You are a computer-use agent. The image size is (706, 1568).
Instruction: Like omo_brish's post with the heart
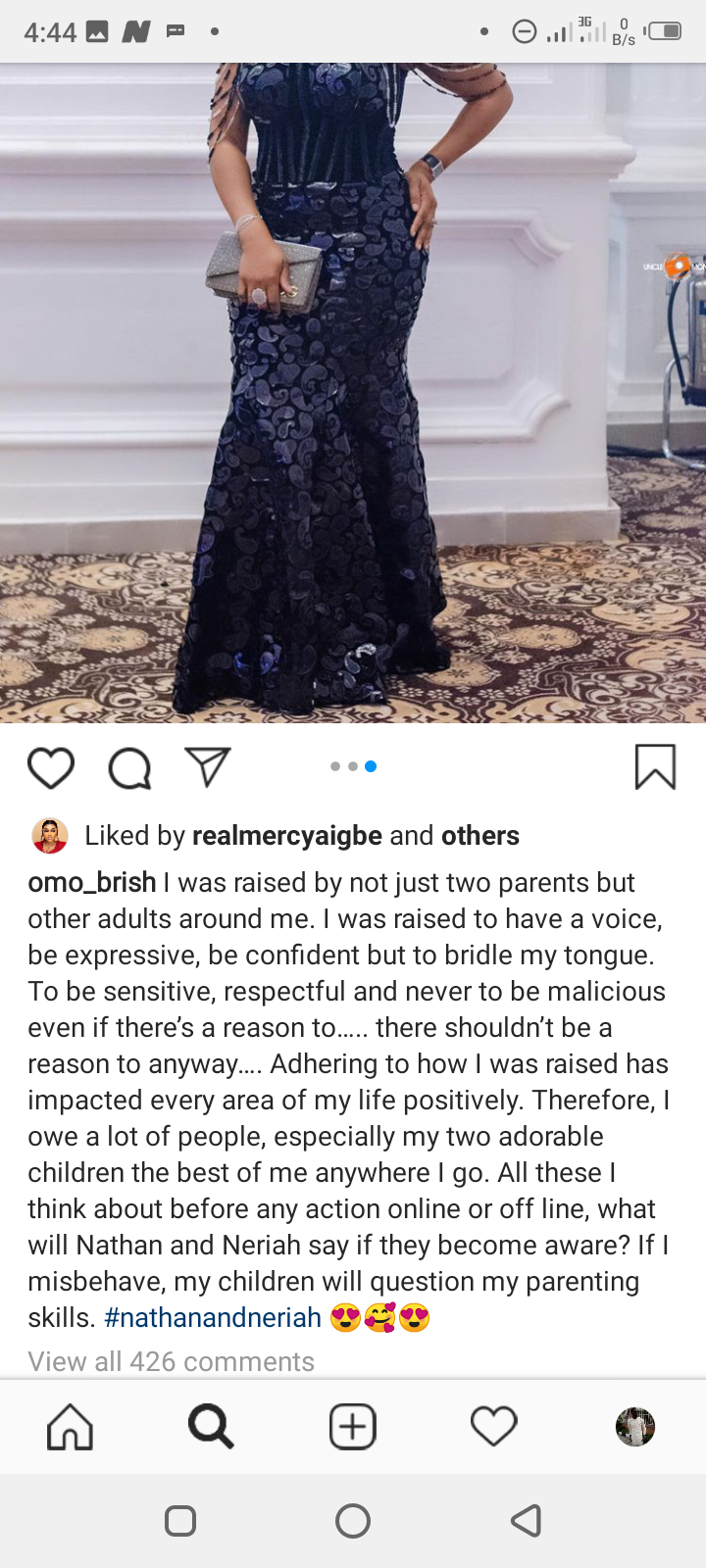tap(51, 767)
